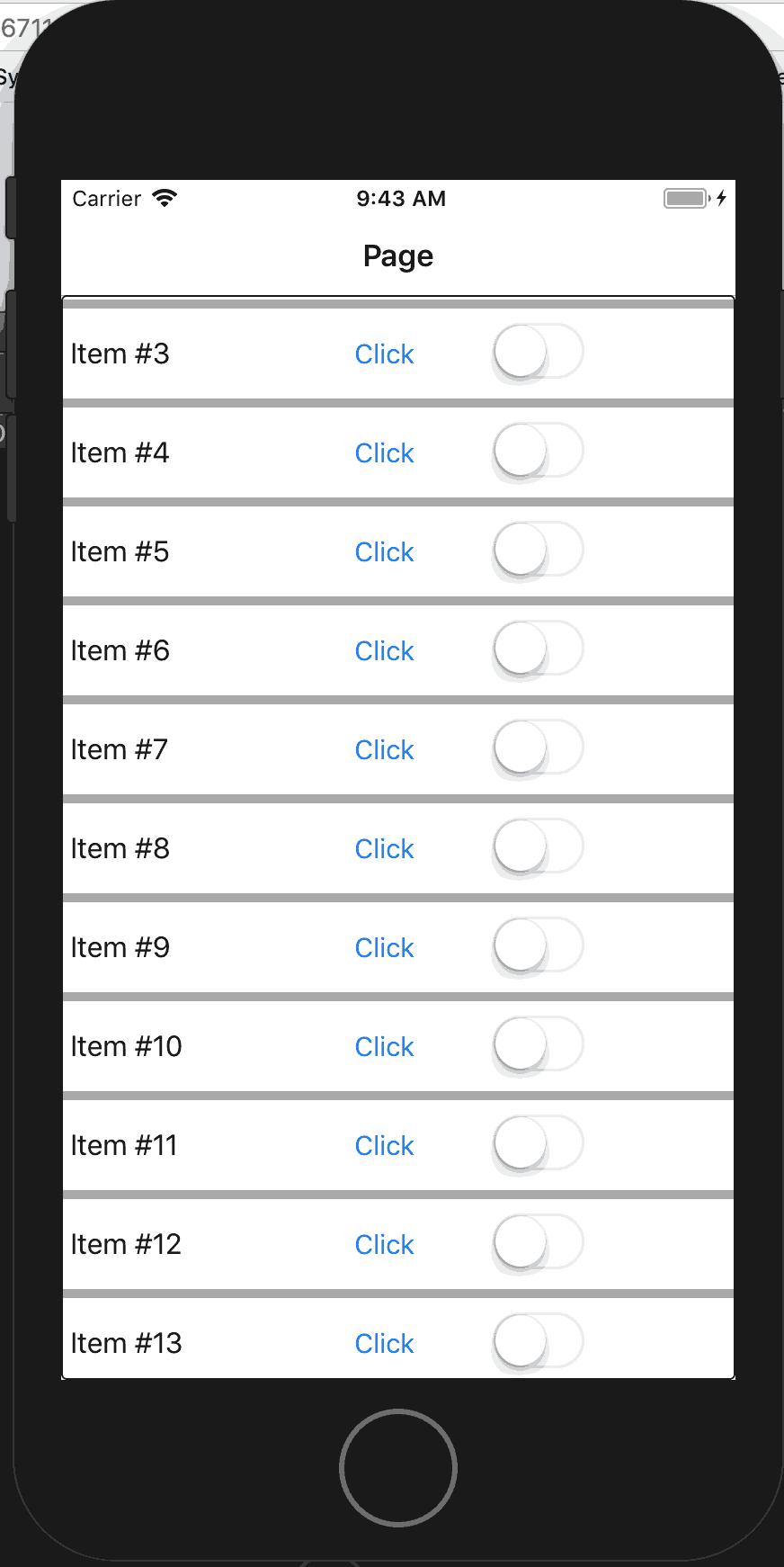The image size is (784, 1567).
Task: Enable the Item #4 switch
Action: pos(538,451)
